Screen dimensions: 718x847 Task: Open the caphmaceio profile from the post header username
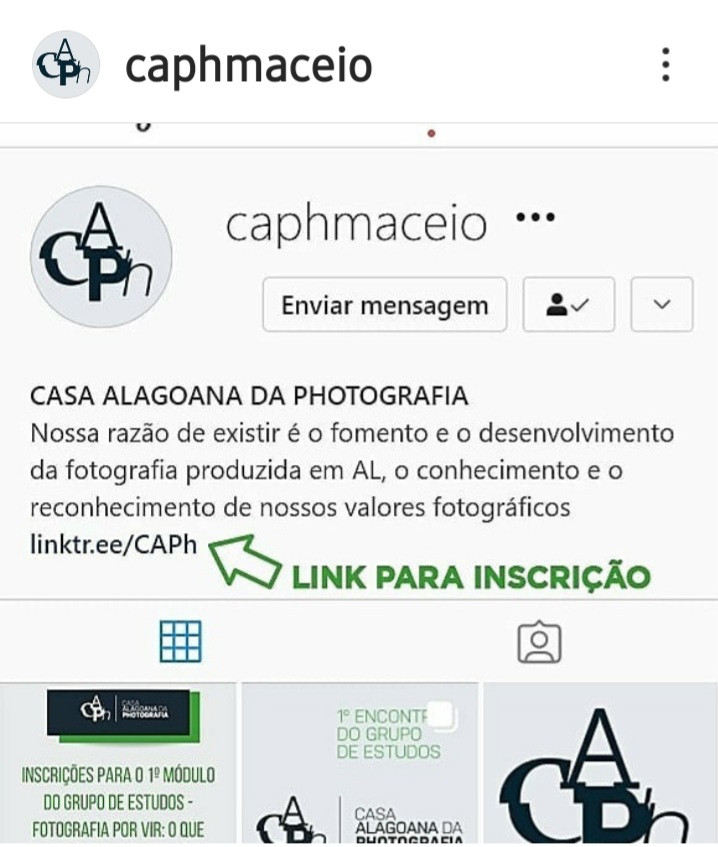(248, 65)
